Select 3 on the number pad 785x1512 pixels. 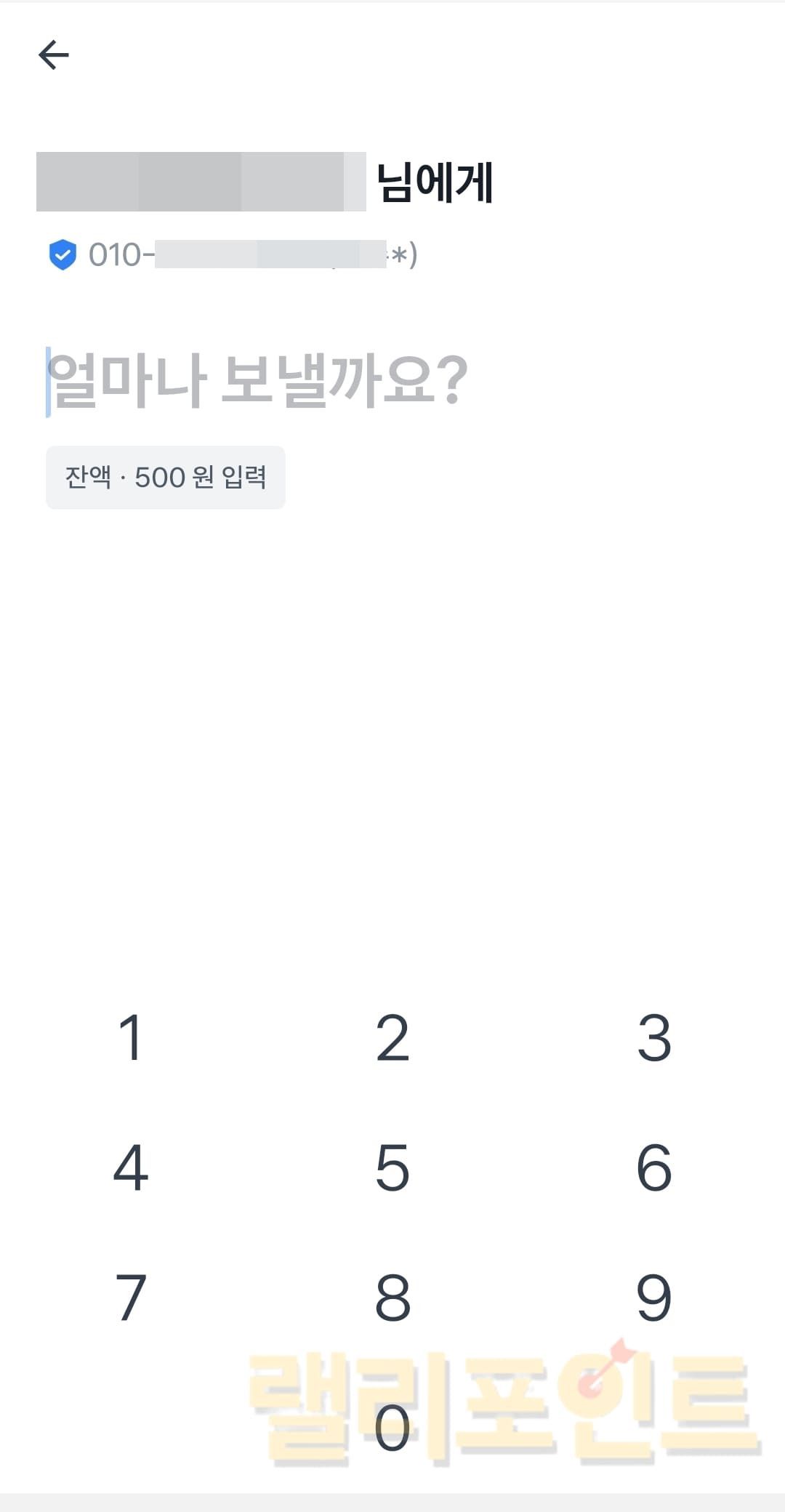click(x=653, y=1037)
